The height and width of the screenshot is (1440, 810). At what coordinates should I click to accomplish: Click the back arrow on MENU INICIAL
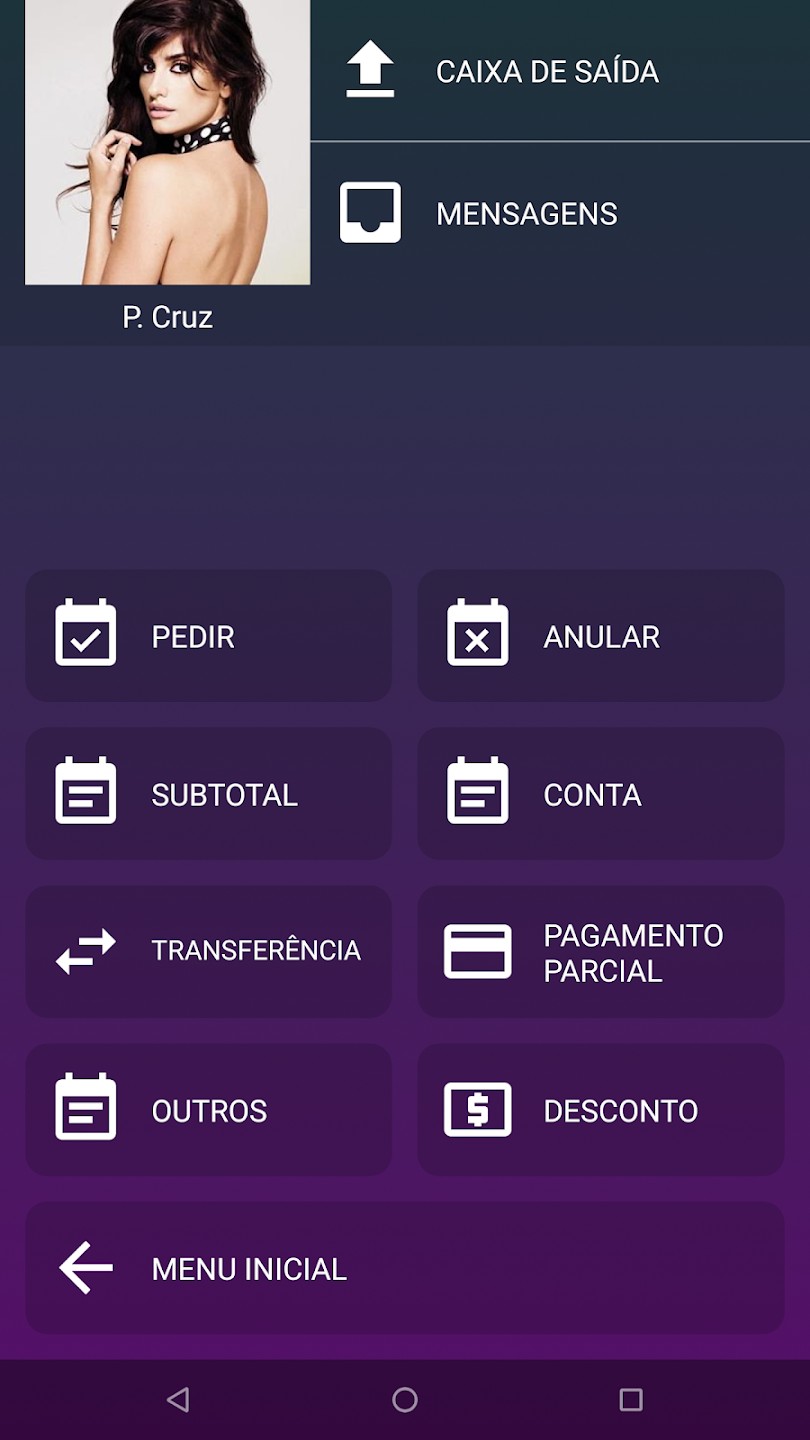83,1267
